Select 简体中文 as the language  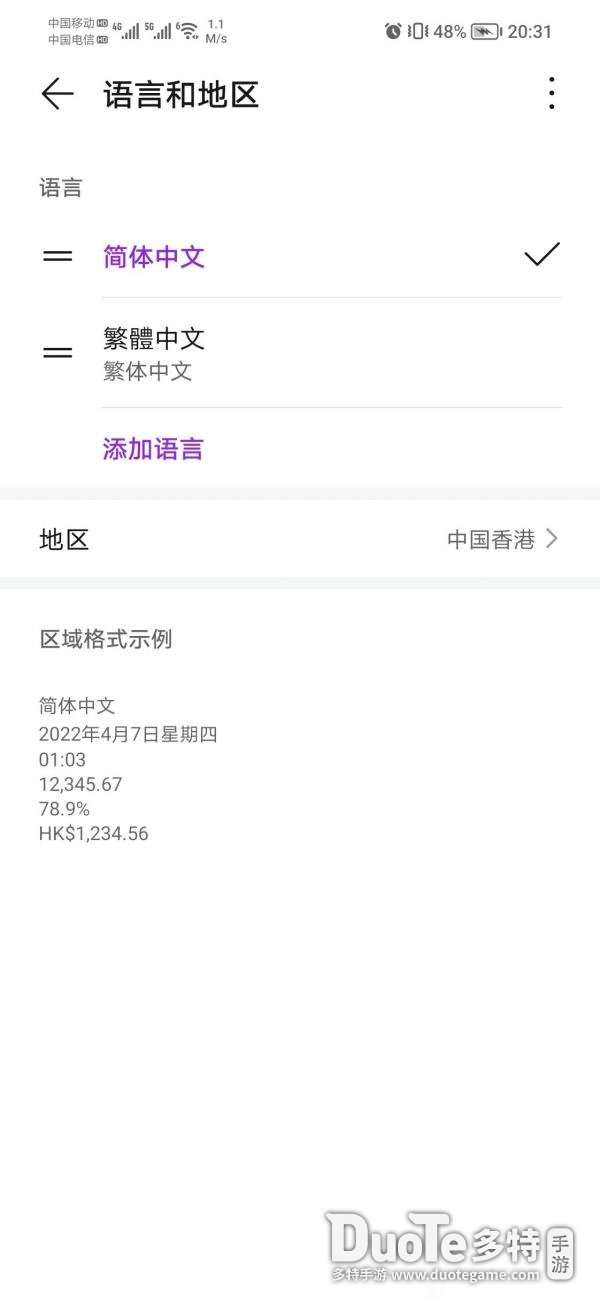pos(155,257)
